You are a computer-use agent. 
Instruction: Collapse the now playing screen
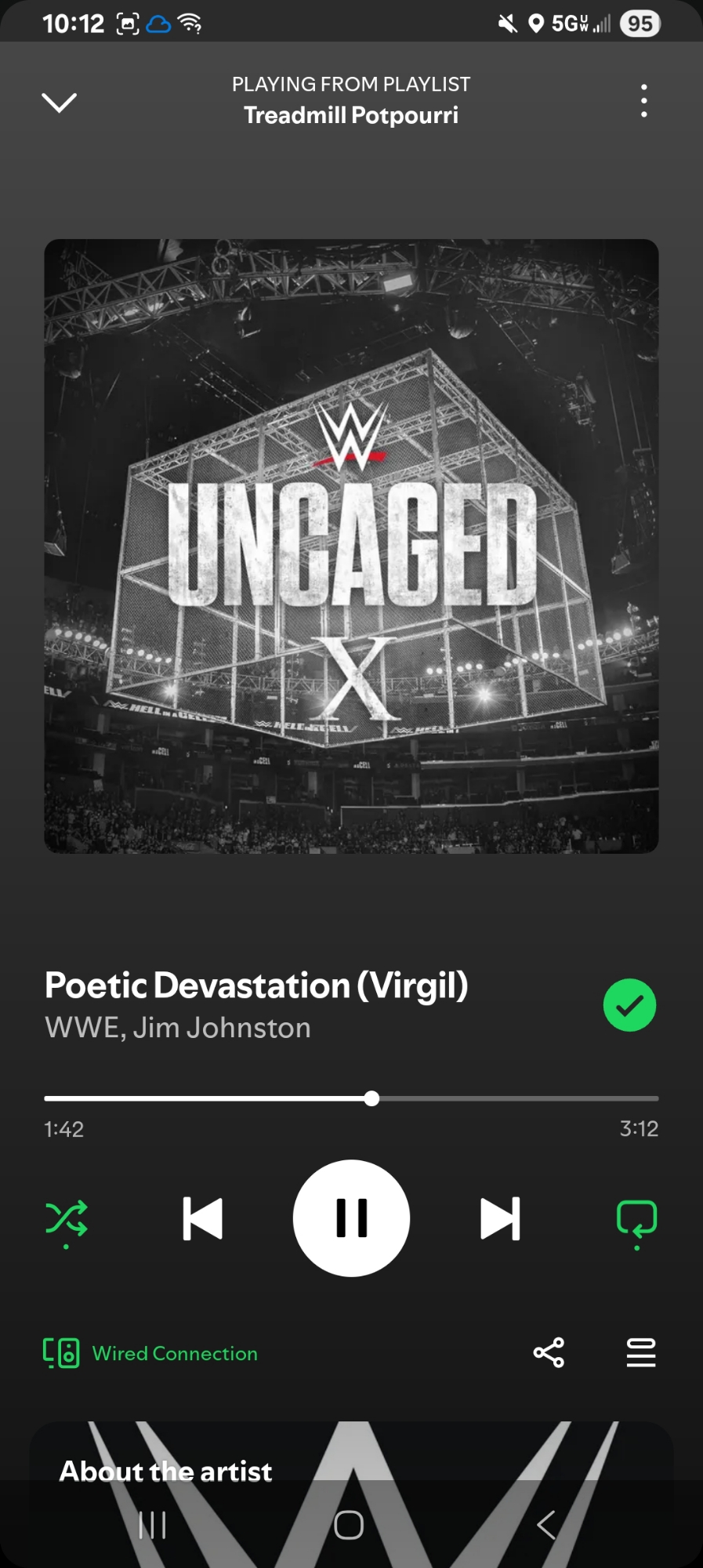pyautogui.click(x=59, y=102)
